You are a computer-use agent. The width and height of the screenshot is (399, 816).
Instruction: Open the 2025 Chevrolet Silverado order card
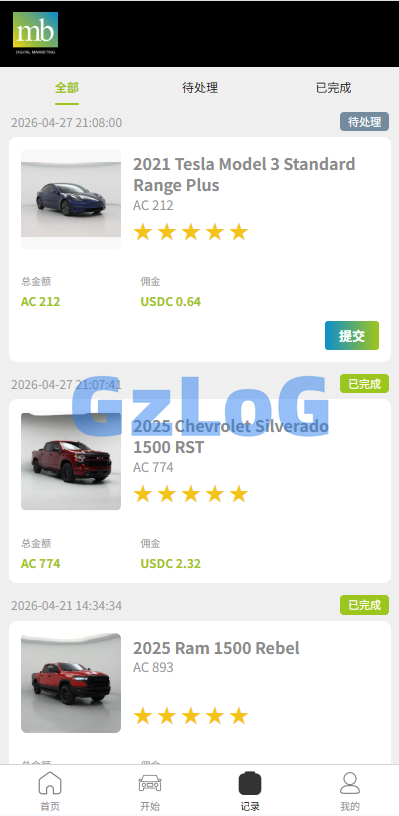[200, 491]
